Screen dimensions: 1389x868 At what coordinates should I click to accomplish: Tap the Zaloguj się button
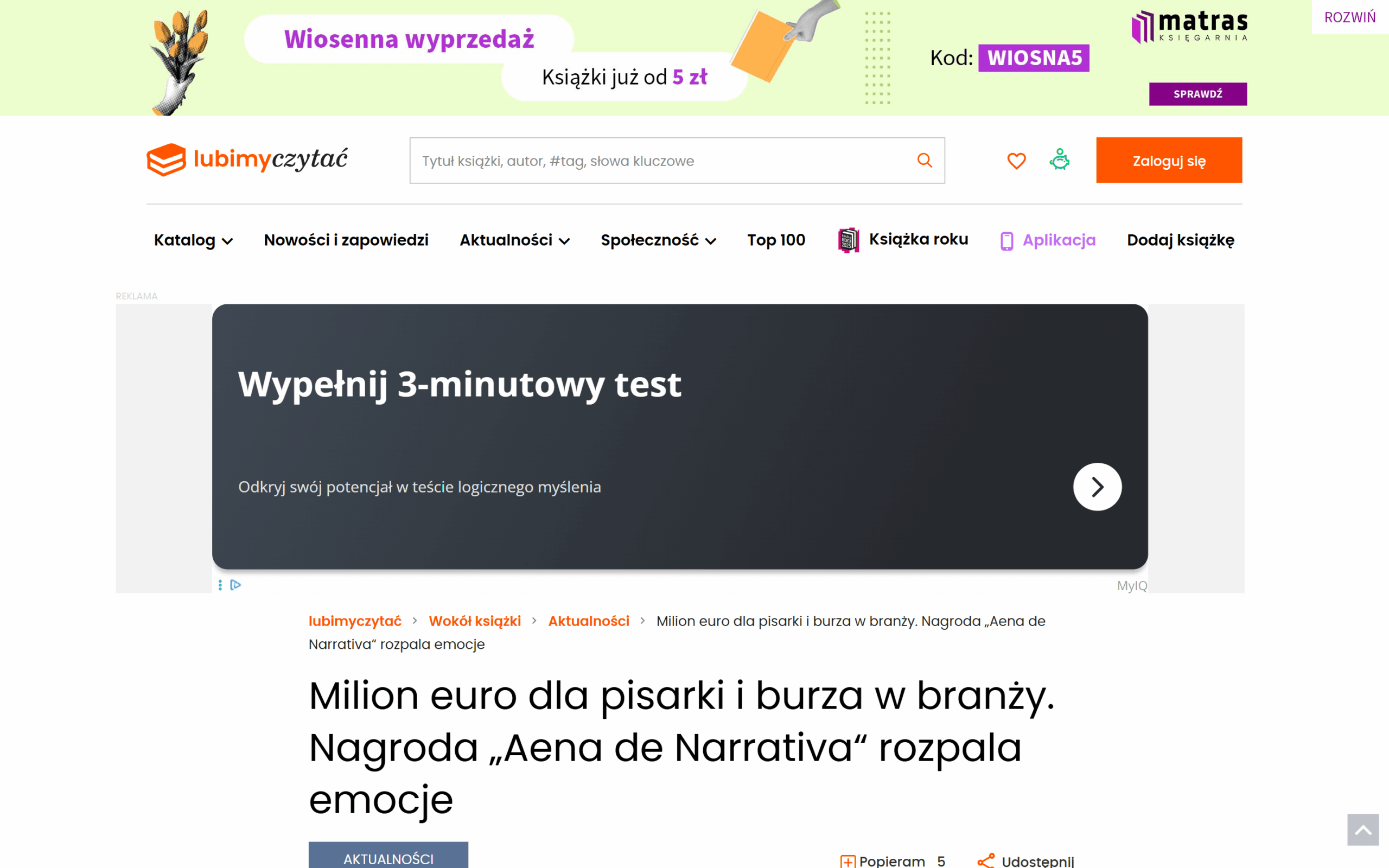pos(1169,160)
